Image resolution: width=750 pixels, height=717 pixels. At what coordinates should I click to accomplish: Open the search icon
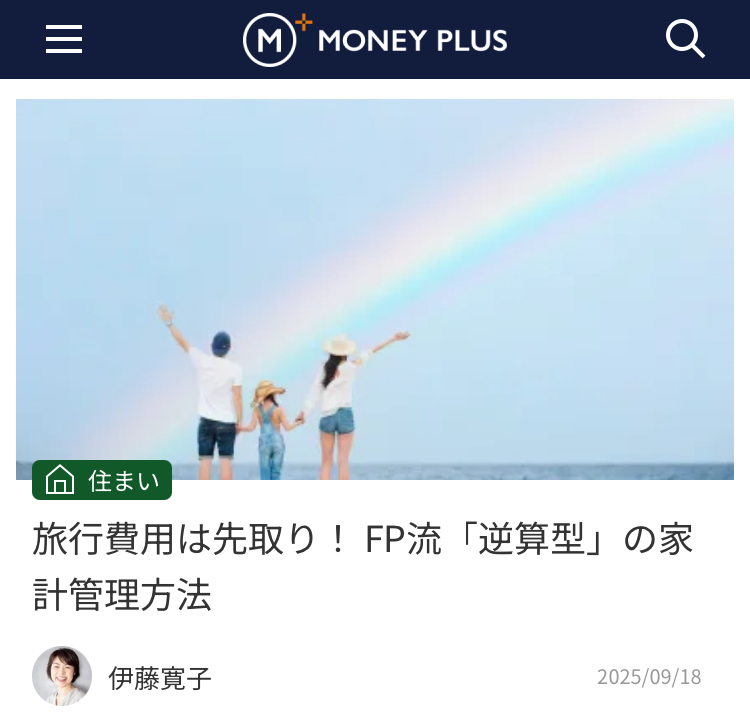tap(685, 39)
